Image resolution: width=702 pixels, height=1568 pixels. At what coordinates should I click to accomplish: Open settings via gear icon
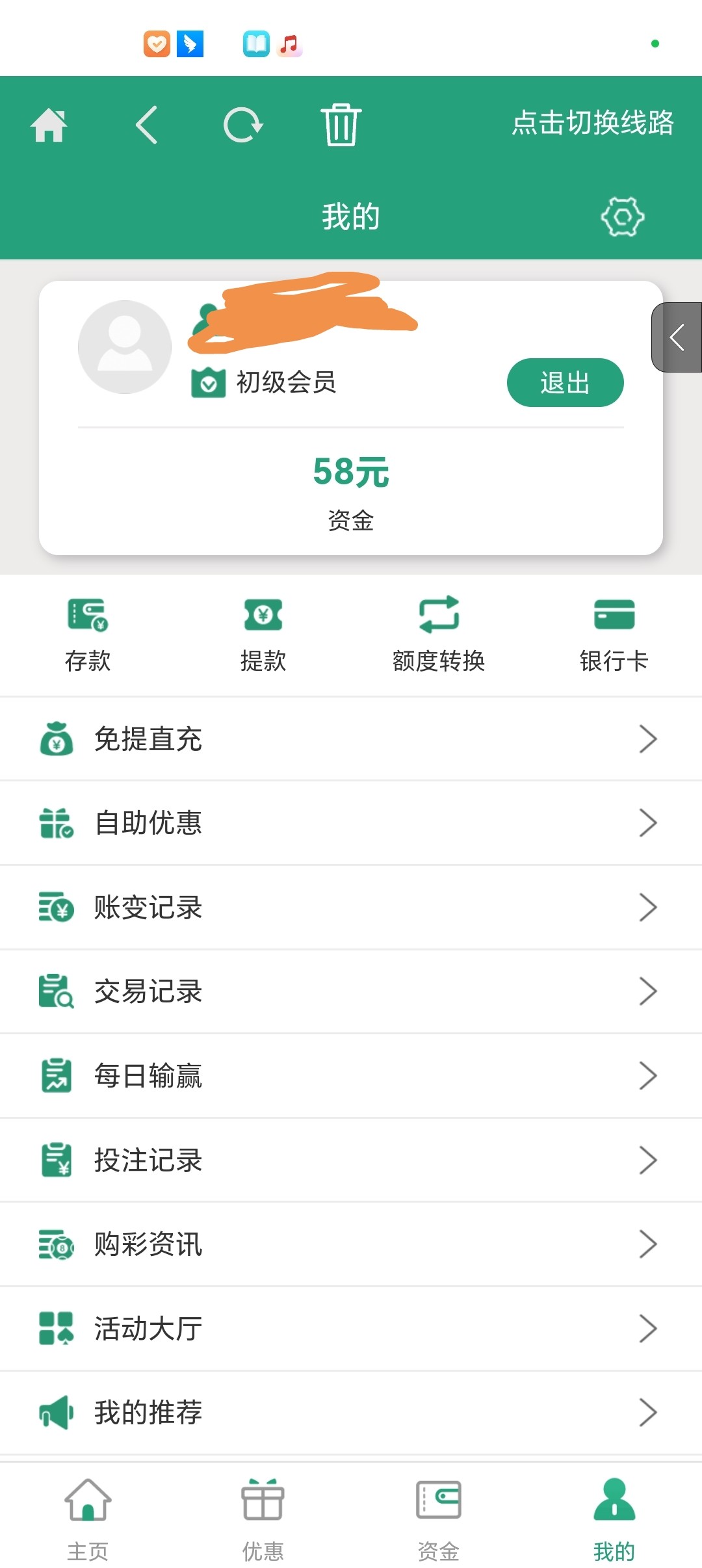(622, 218)
